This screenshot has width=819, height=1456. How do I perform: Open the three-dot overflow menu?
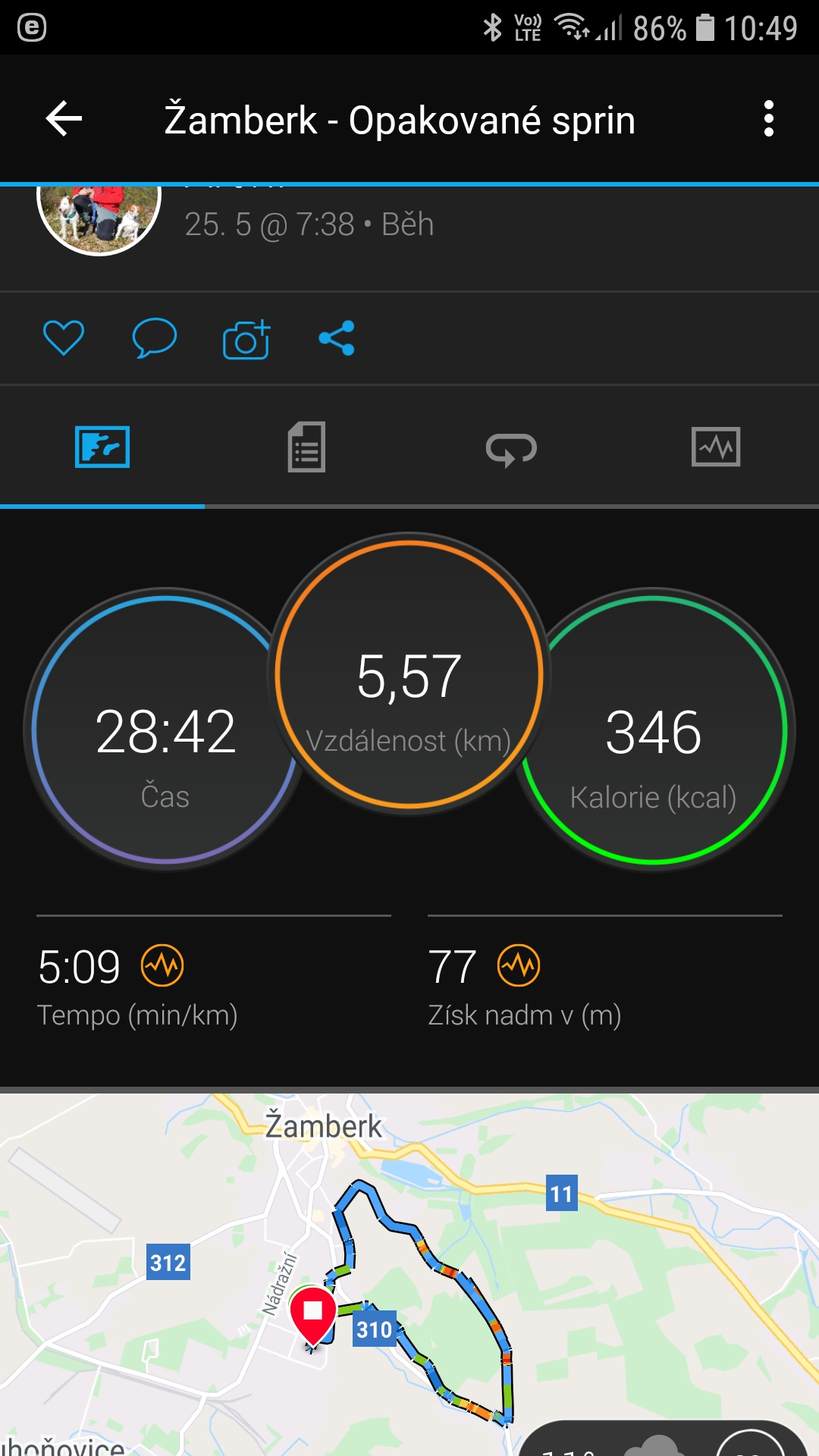(x=769, y=119)
